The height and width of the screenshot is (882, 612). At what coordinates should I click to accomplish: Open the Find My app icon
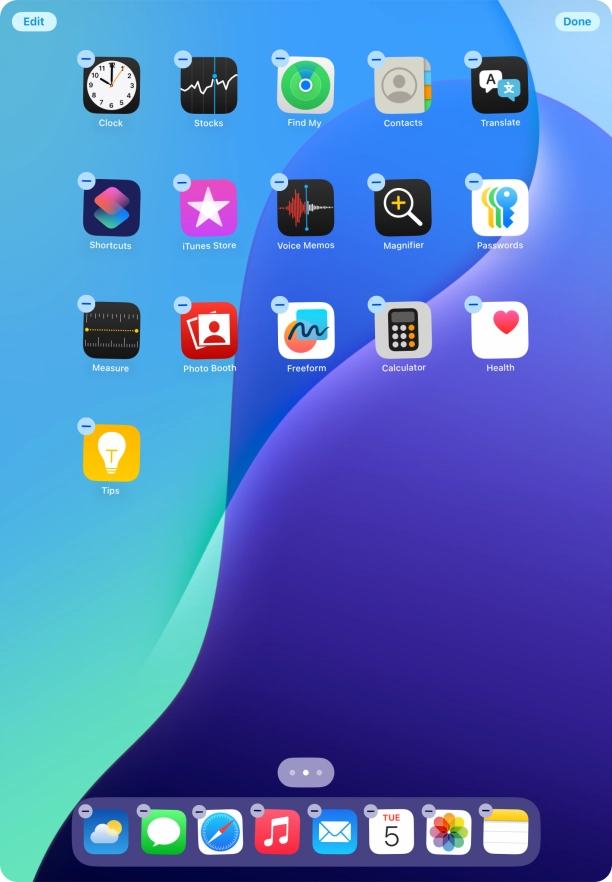coord(305,86)
